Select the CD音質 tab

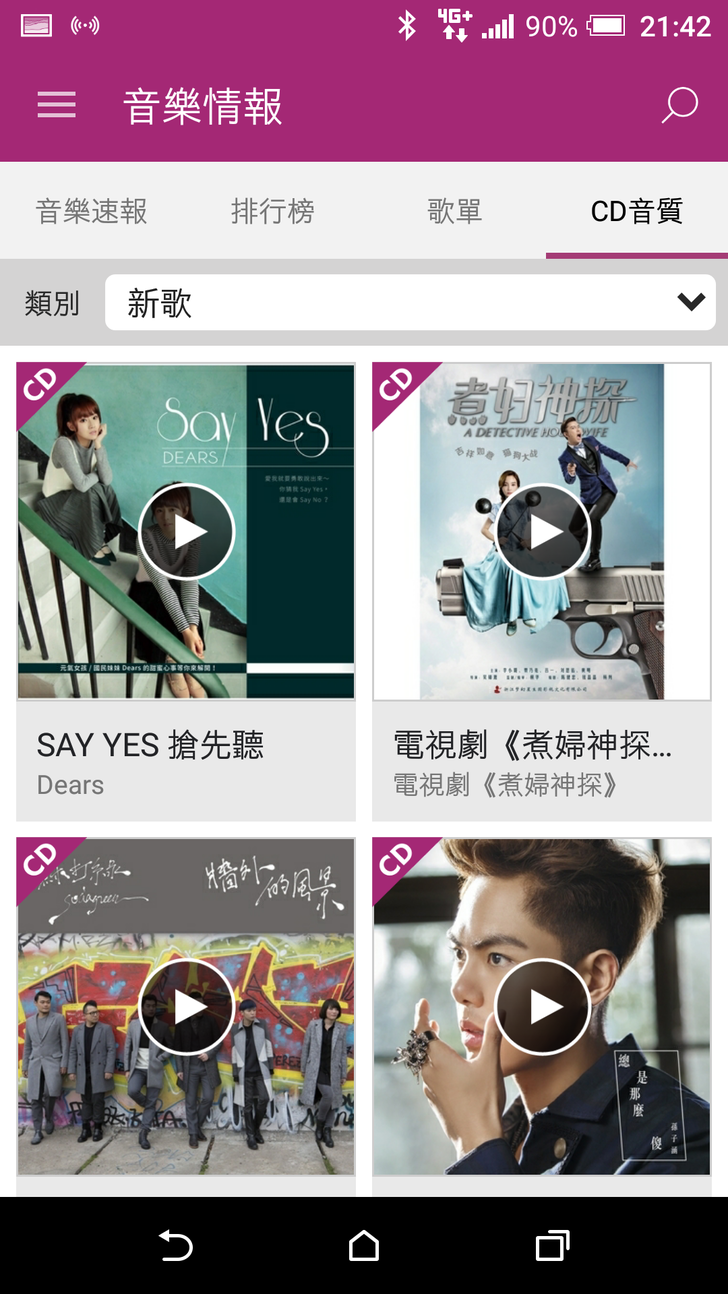tap(637, 211)
